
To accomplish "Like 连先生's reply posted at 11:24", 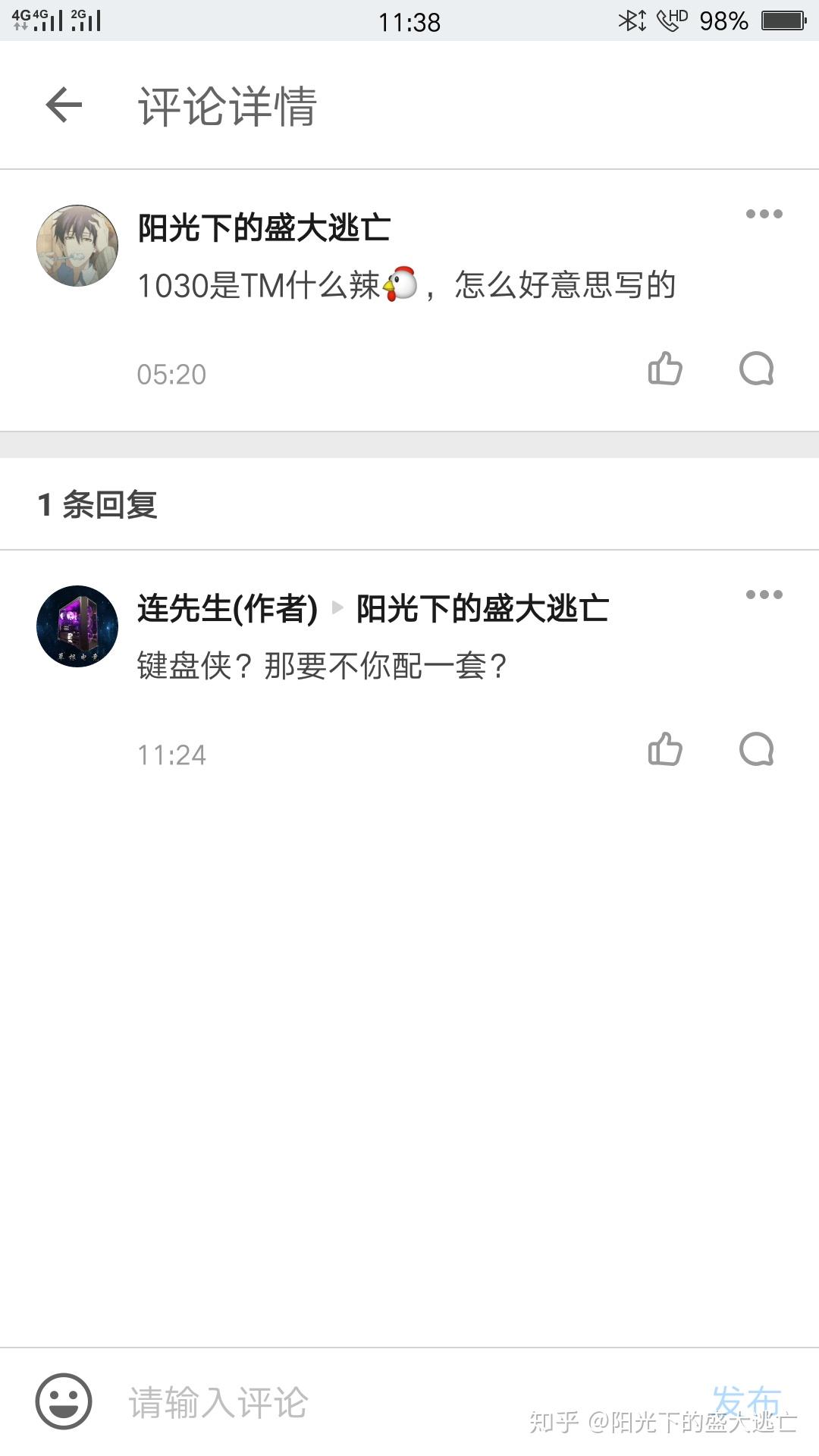I will pyautogui.click(x=665, y=749).
